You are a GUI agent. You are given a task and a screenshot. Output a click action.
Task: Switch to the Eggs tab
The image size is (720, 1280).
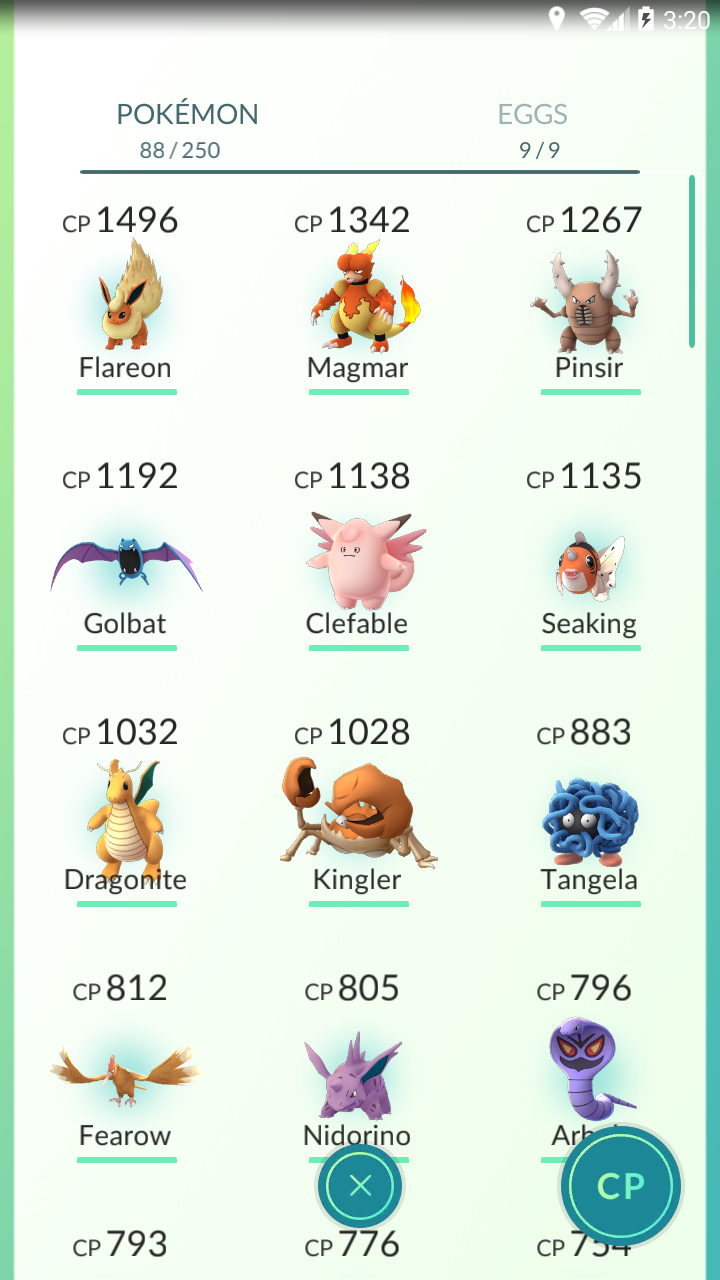[532, 129]
